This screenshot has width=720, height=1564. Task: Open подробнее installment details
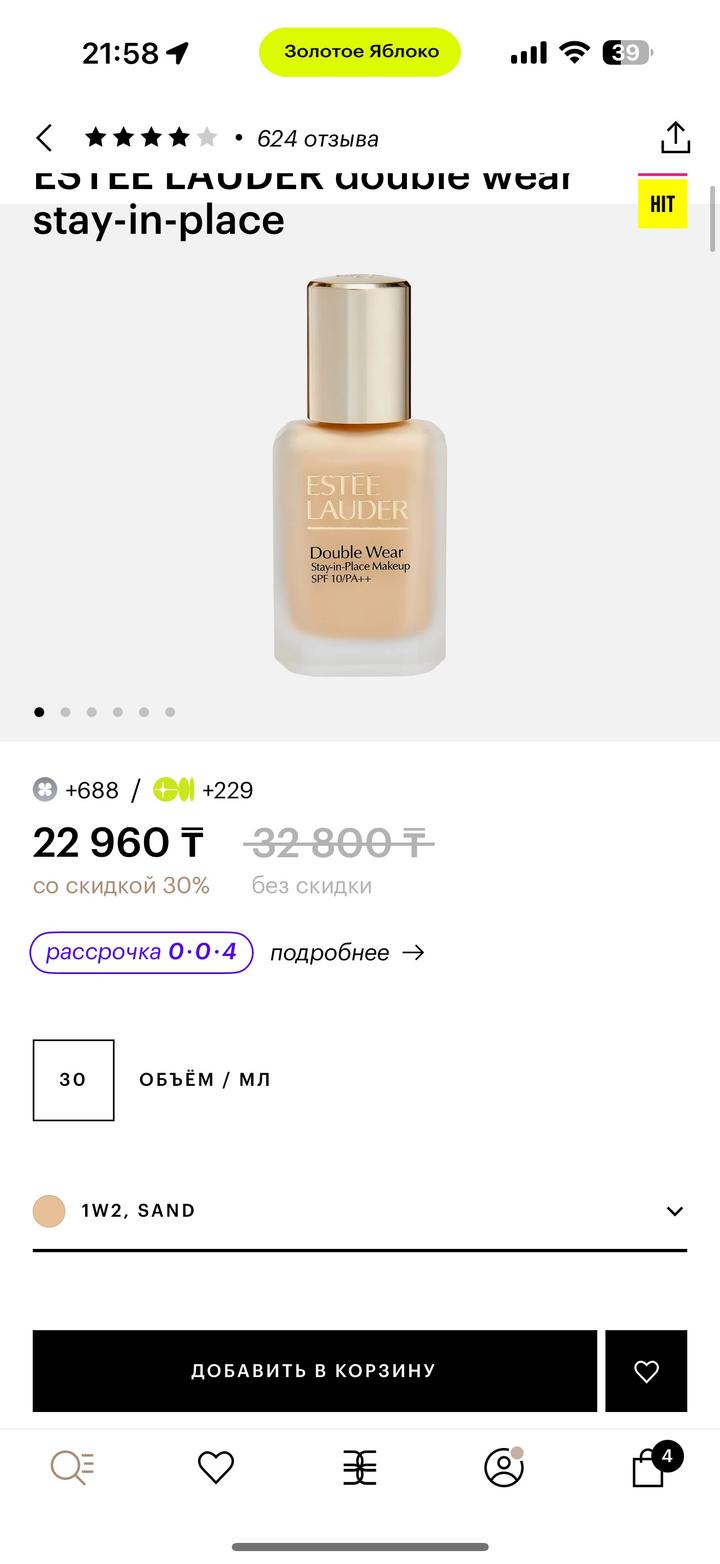pos(346,953)
